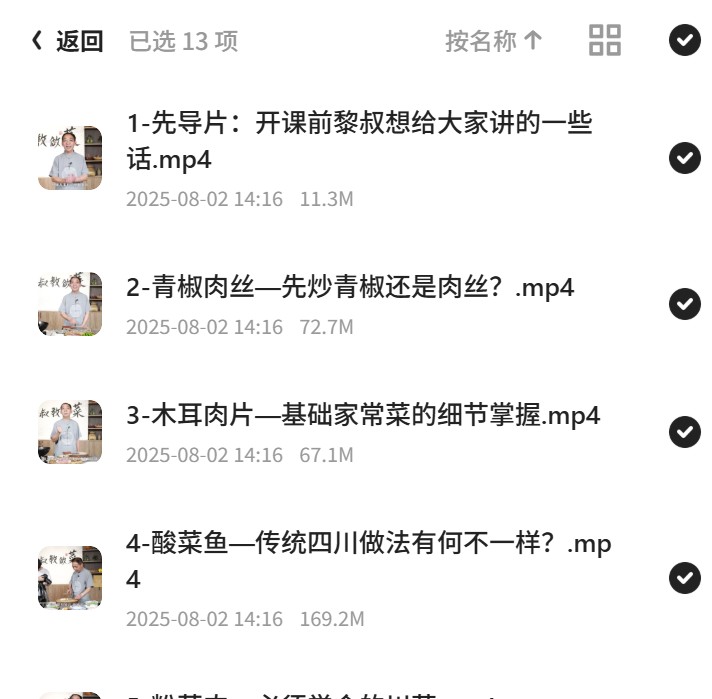Uncheck the 4-酸菜鱼 video checkbox
Viewport: 712px width, 699px height.
tap(684, 578)
